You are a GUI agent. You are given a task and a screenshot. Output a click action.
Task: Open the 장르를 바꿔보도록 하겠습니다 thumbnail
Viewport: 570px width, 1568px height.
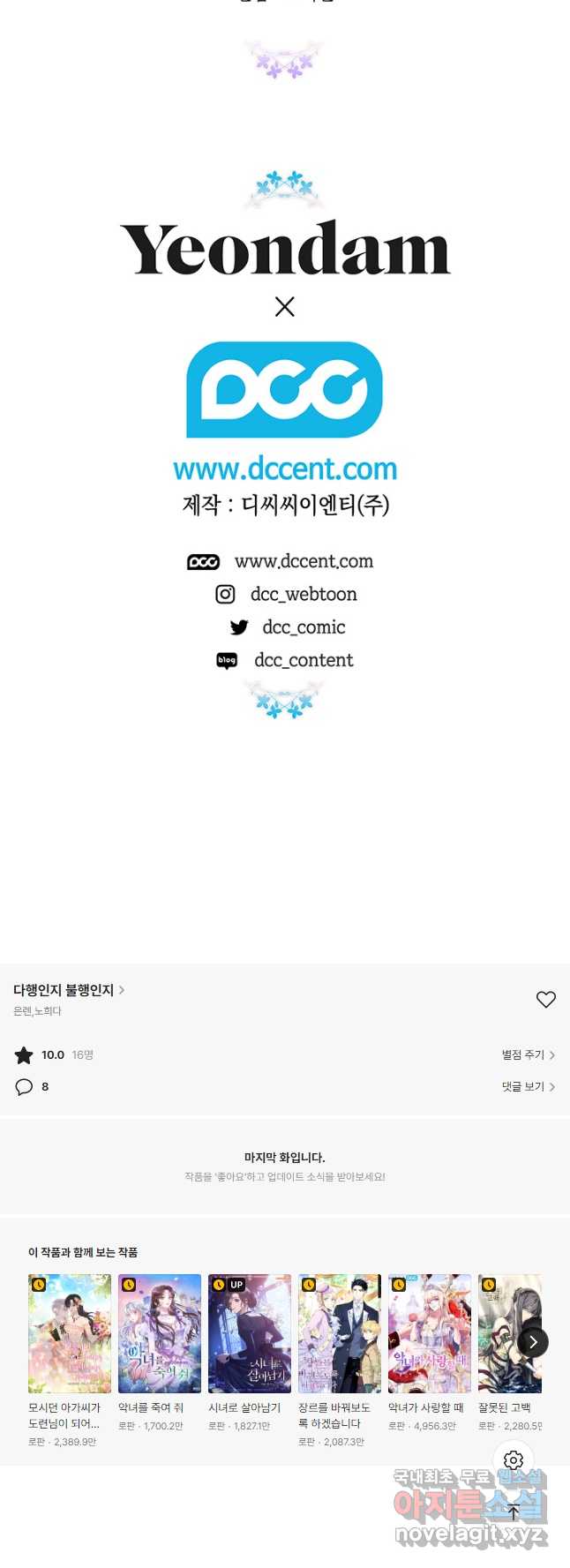tap(340, 1333)
